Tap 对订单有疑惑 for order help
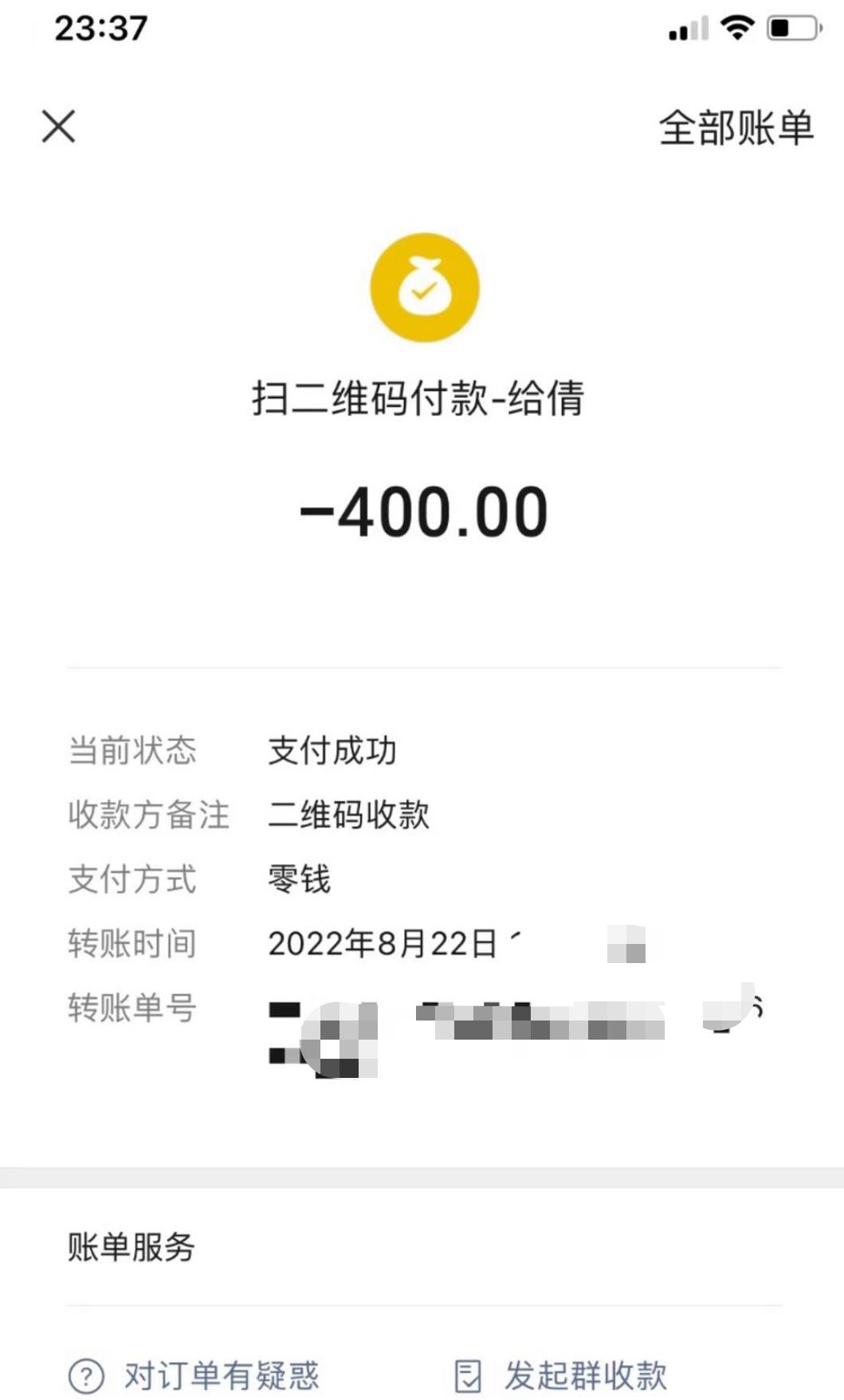This screenshot has height=1400, width=844. pos(194,1374)
